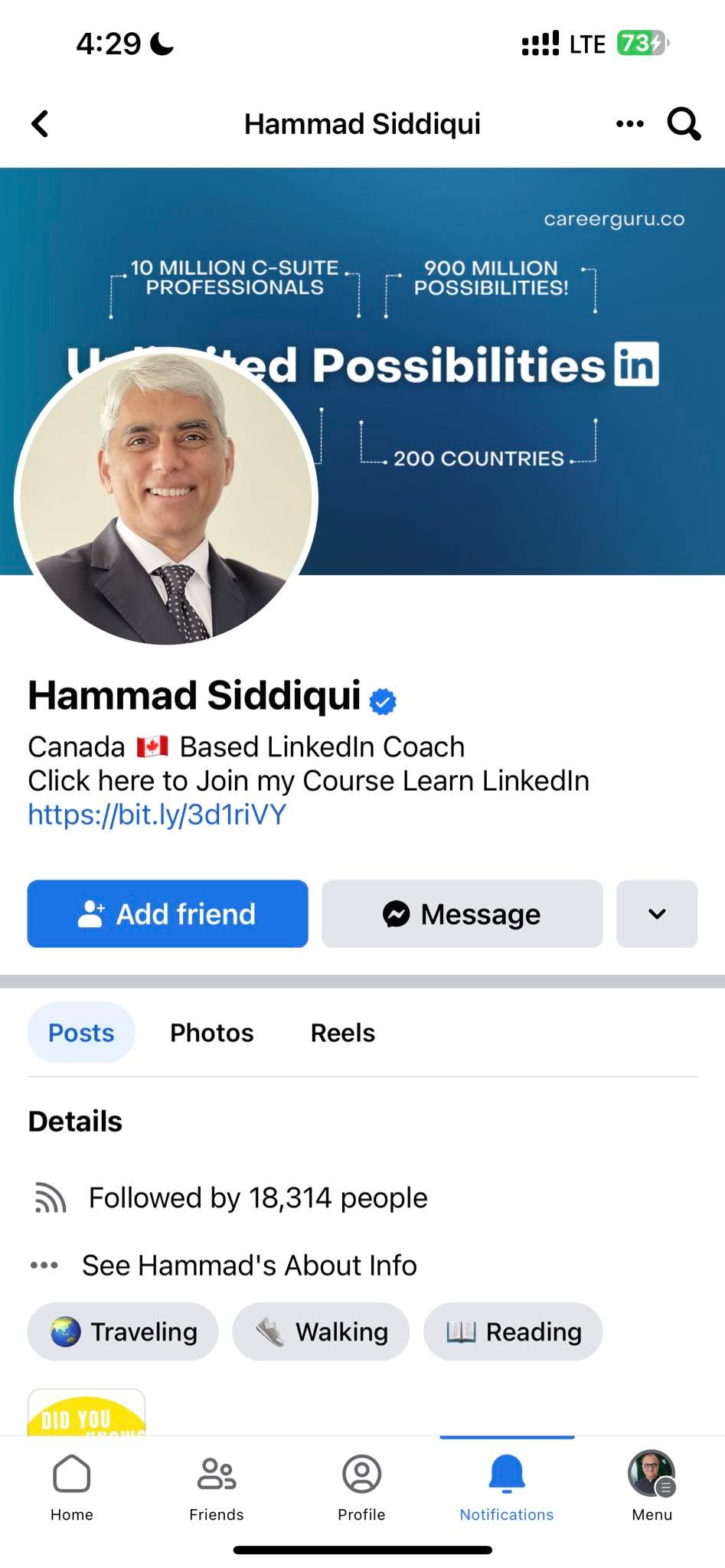Screen dimensions: 725x1568
Task: Open the Friends tab
Action: [217, 1488]
